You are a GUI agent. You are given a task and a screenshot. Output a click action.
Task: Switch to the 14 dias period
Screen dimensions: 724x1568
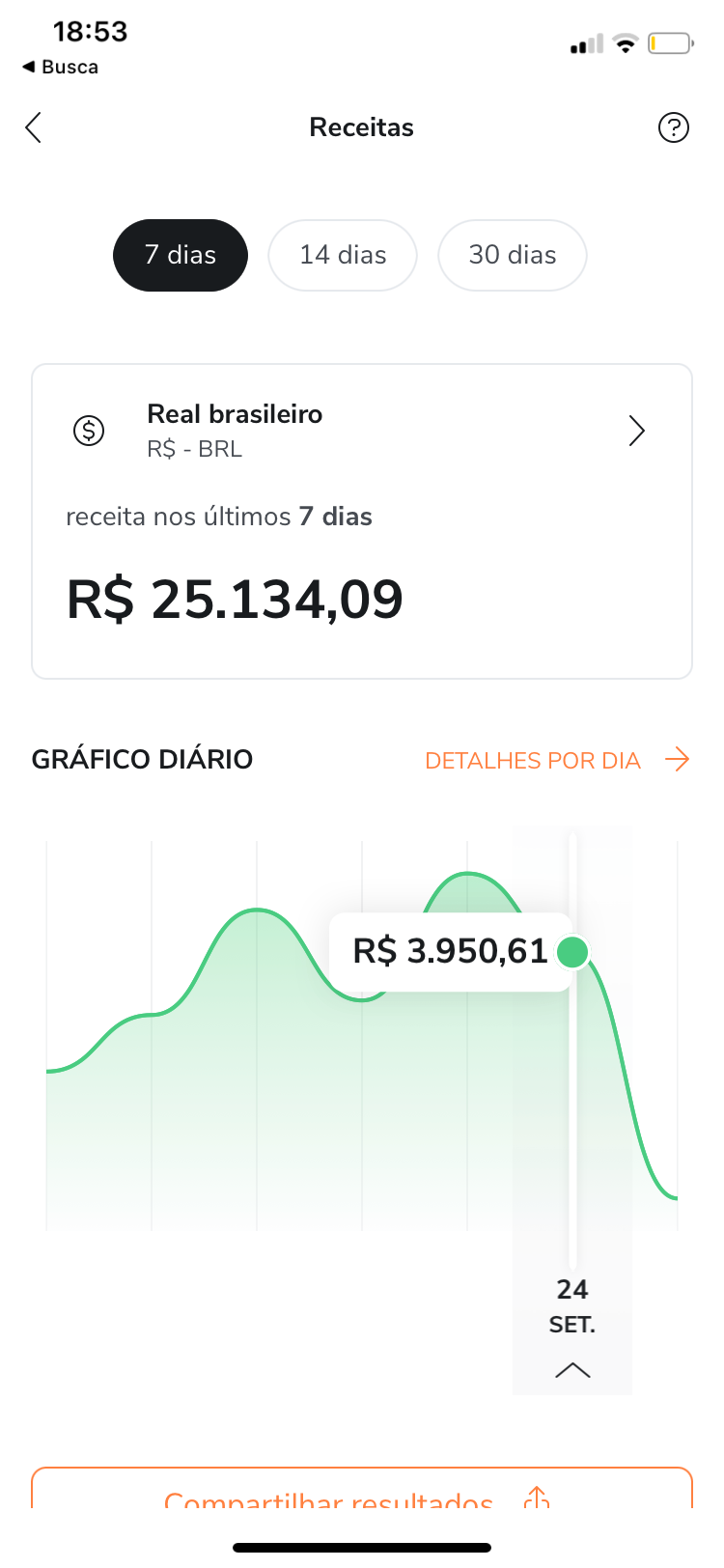coord(343,255)
